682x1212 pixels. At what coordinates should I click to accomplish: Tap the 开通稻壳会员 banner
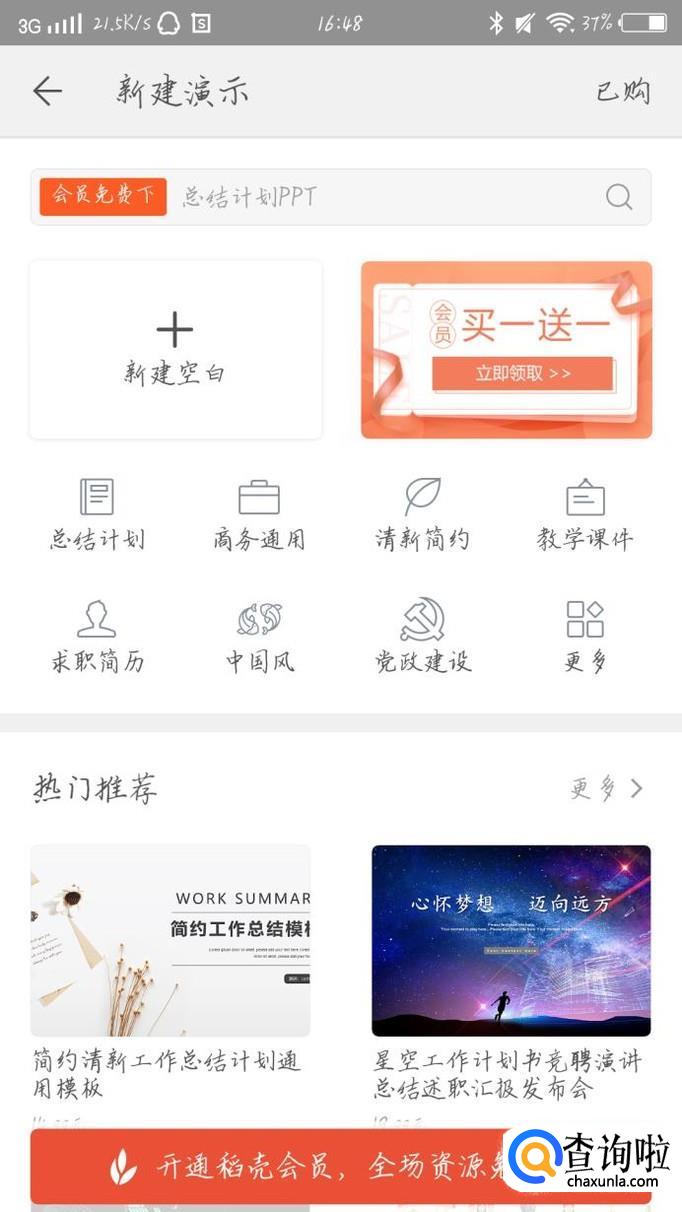[341, 1166]
